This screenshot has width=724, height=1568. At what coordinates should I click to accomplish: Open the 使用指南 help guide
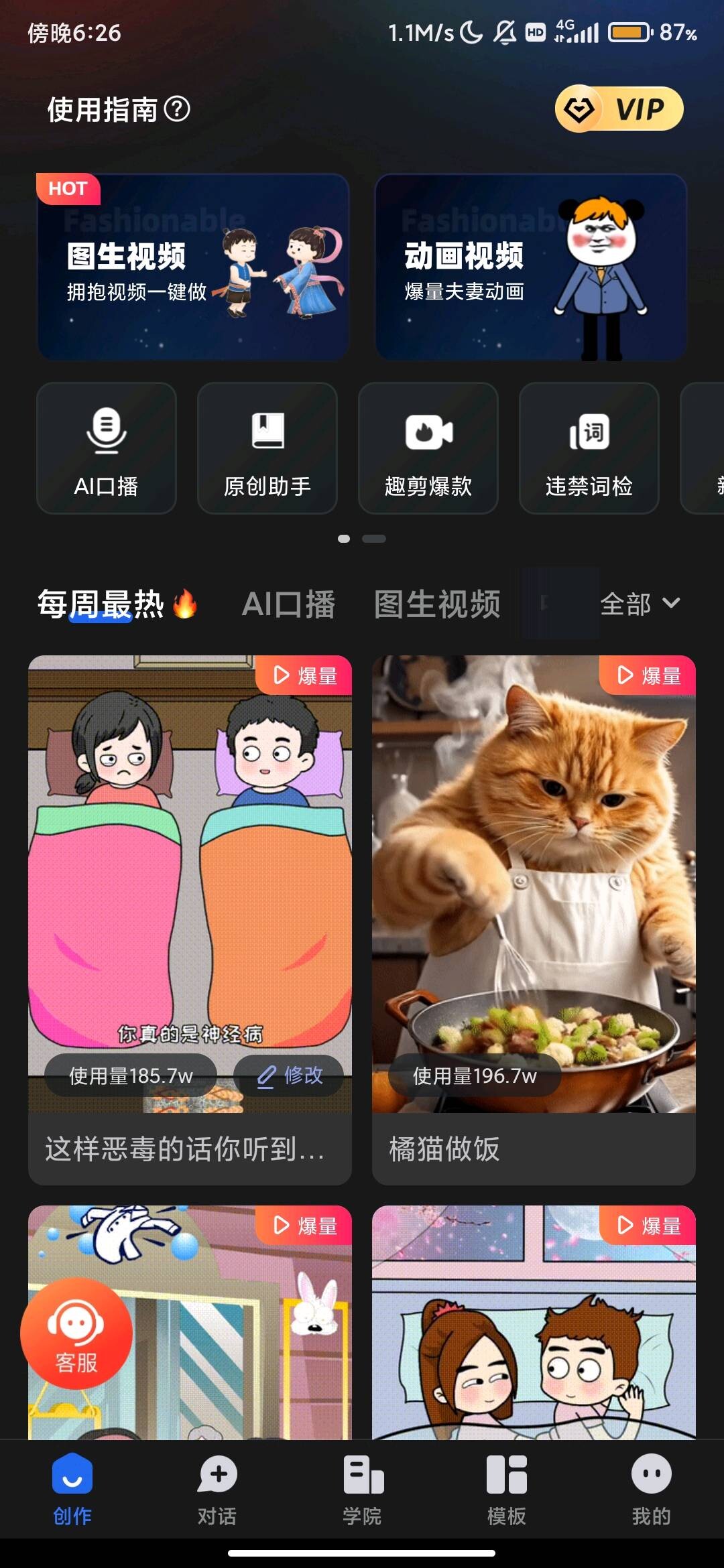click(x=119, y=109)
